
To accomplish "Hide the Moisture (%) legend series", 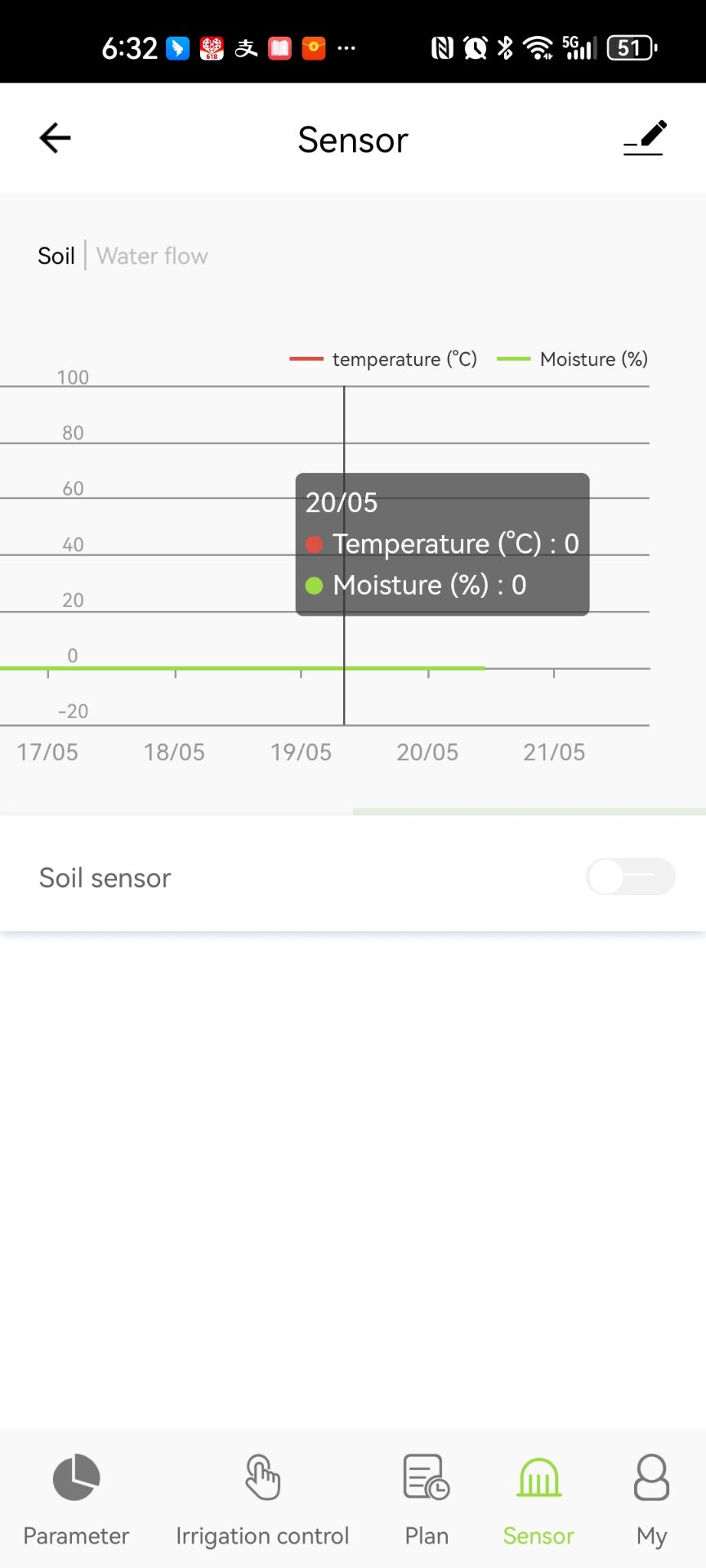I will tap(573, 359).
